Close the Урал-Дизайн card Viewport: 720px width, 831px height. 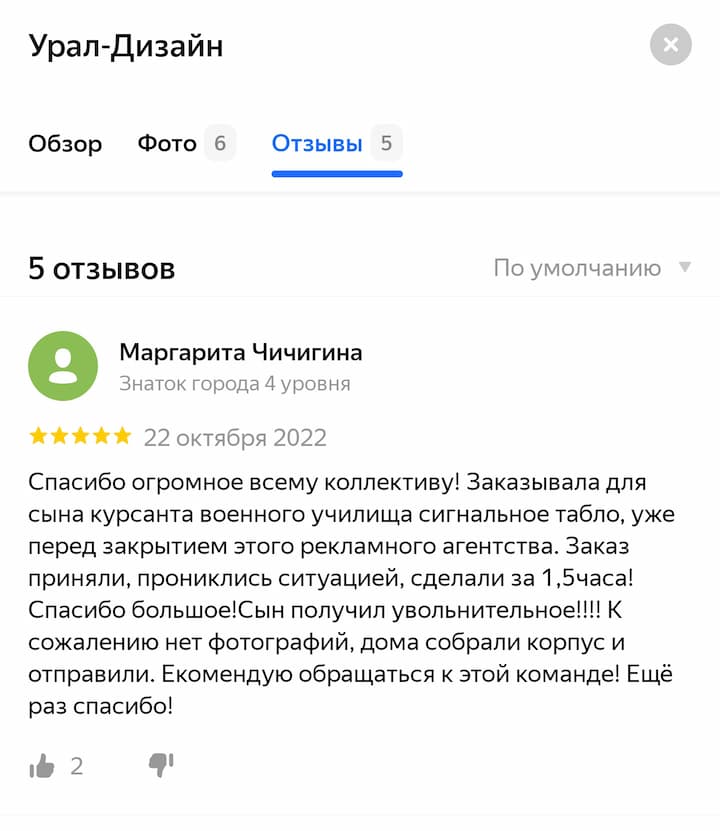click(x=670, y=45)
